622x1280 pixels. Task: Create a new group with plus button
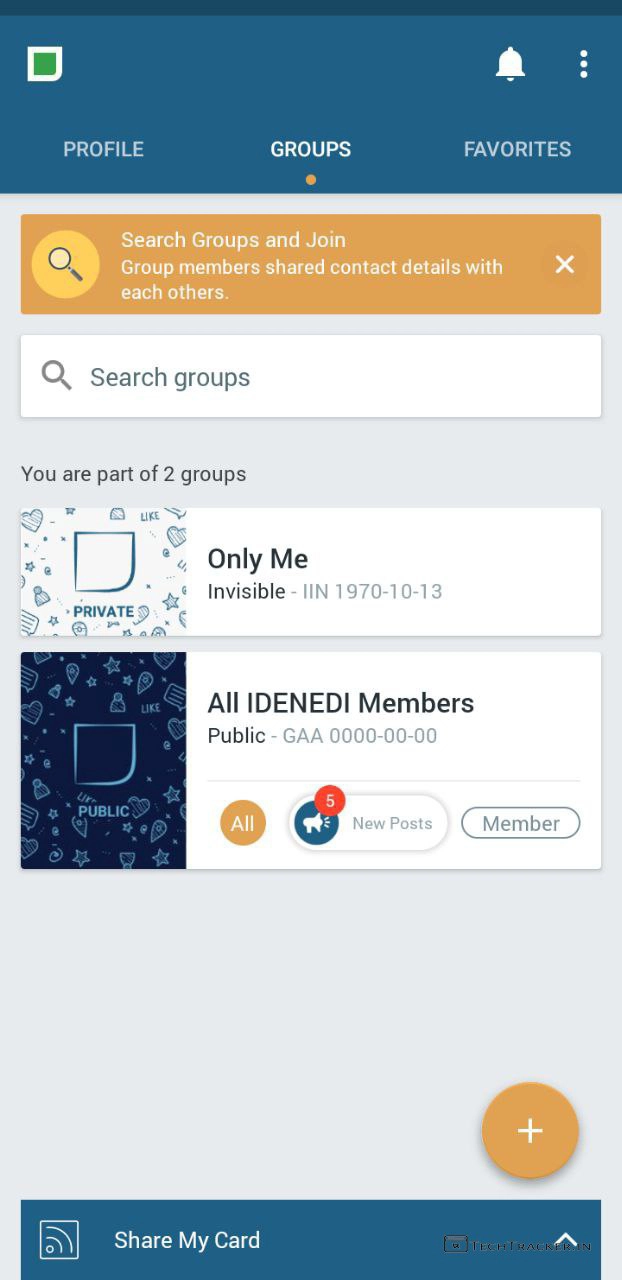(530, 1131)
